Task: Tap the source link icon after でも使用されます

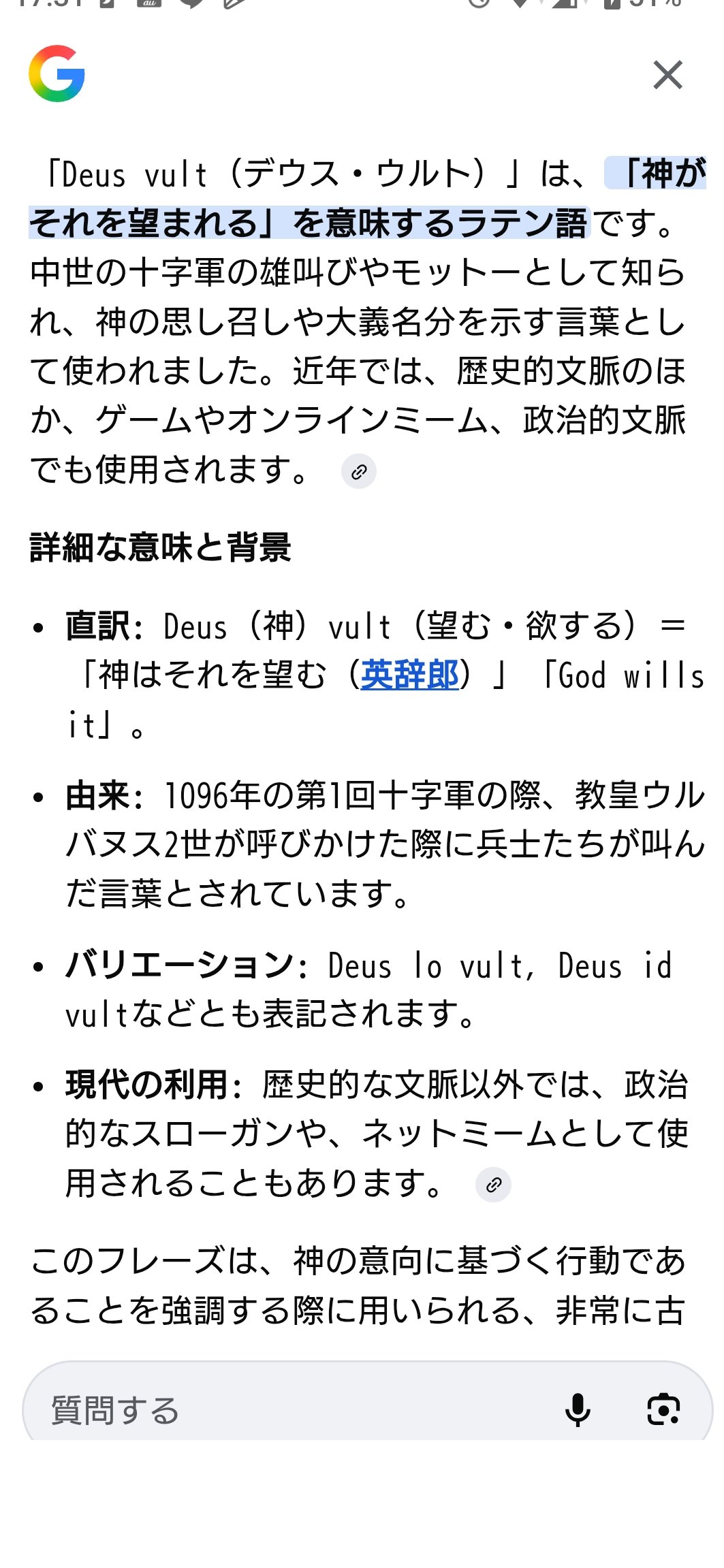Action: tap(359, 471)
